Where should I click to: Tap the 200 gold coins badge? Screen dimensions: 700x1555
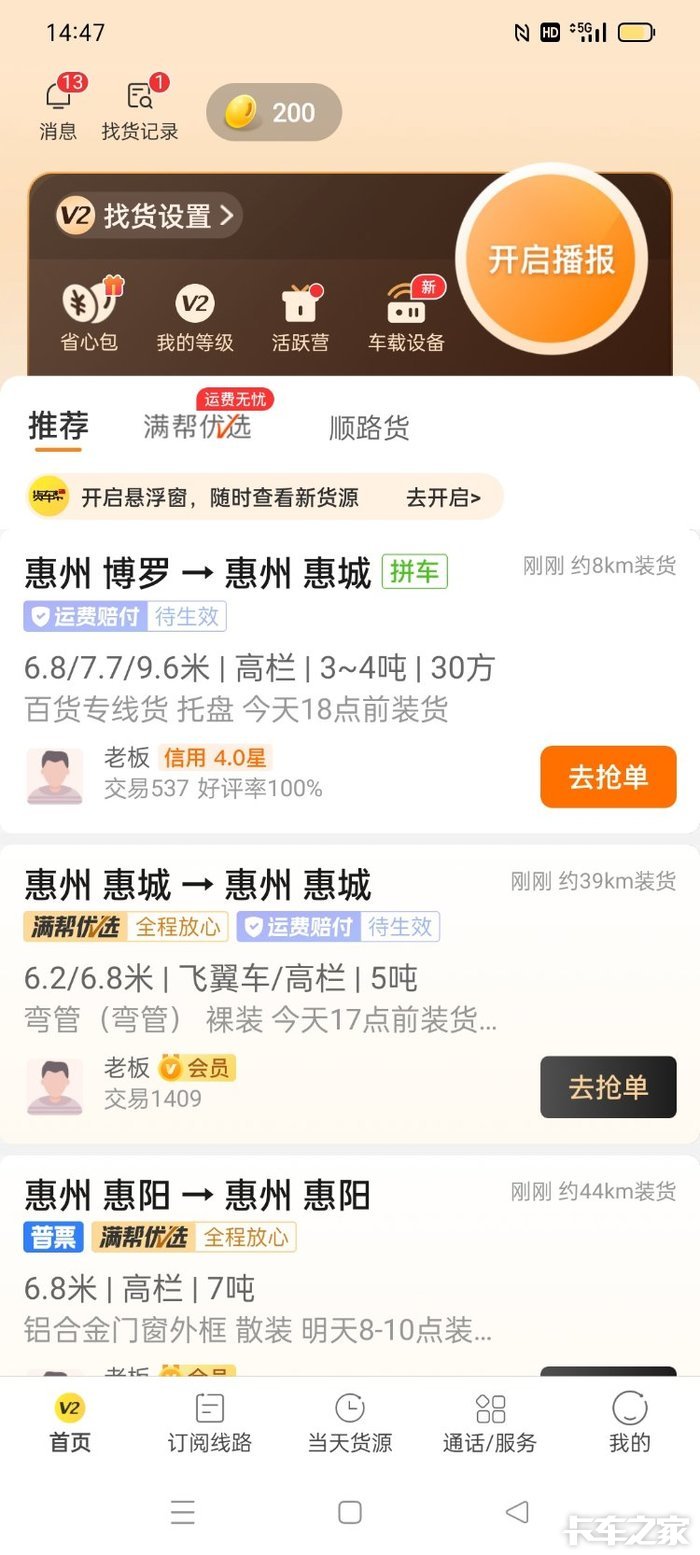274,112
